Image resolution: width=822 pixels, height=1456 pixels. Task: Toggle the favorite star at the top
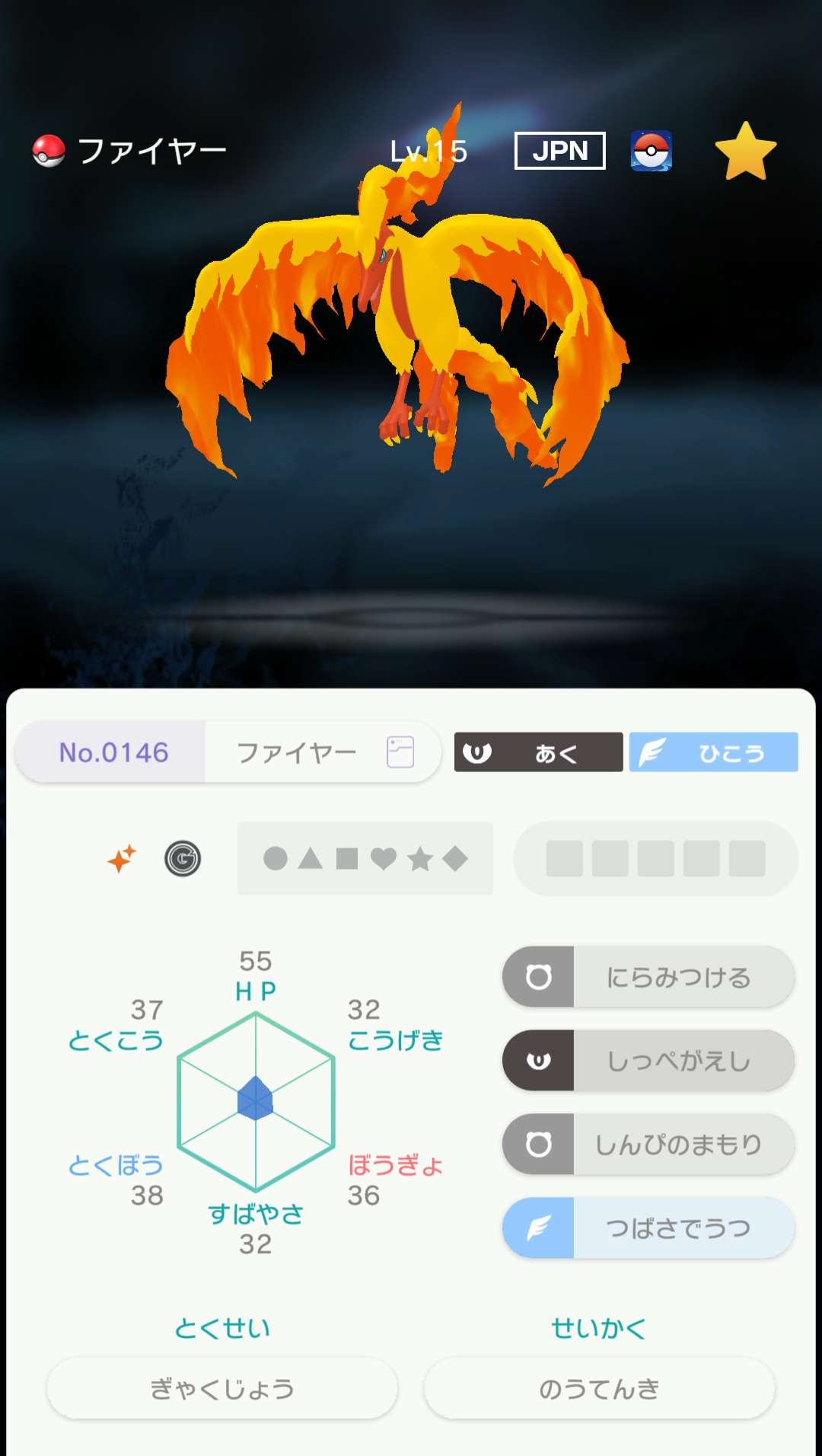[x=746, y=152]
